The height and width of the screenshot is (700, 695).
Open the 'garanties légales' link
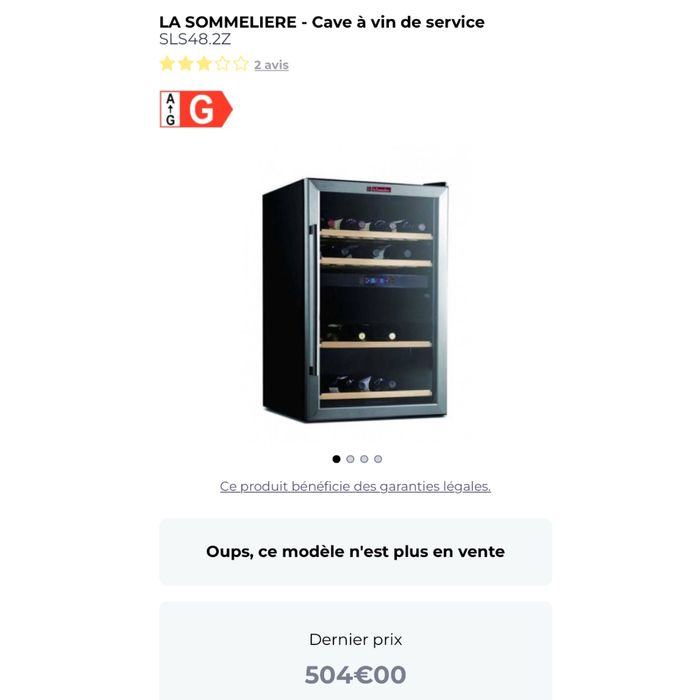pyautogui.click(x=355, y=487)
